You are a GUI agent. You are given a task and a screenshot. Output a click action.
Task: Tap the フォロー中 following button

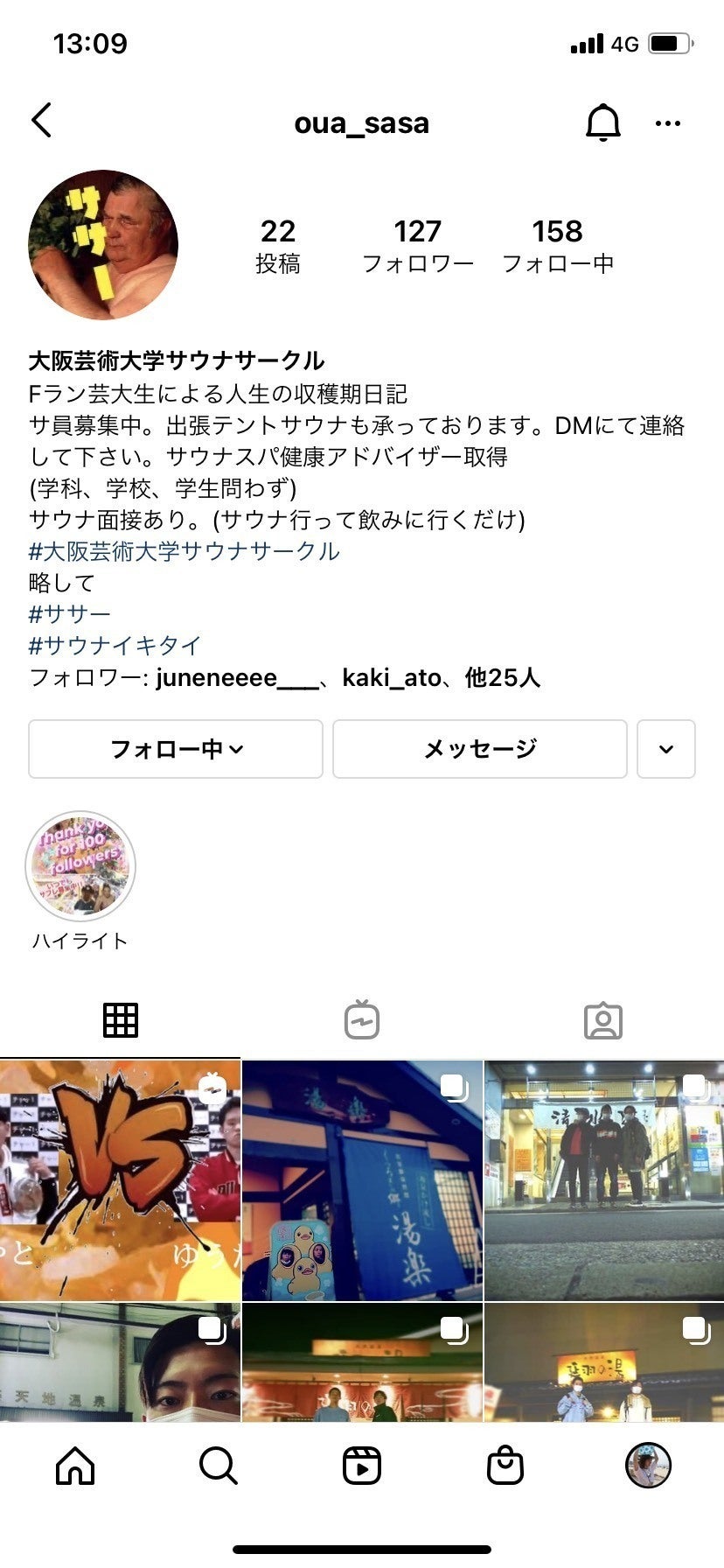click(176, 749)
